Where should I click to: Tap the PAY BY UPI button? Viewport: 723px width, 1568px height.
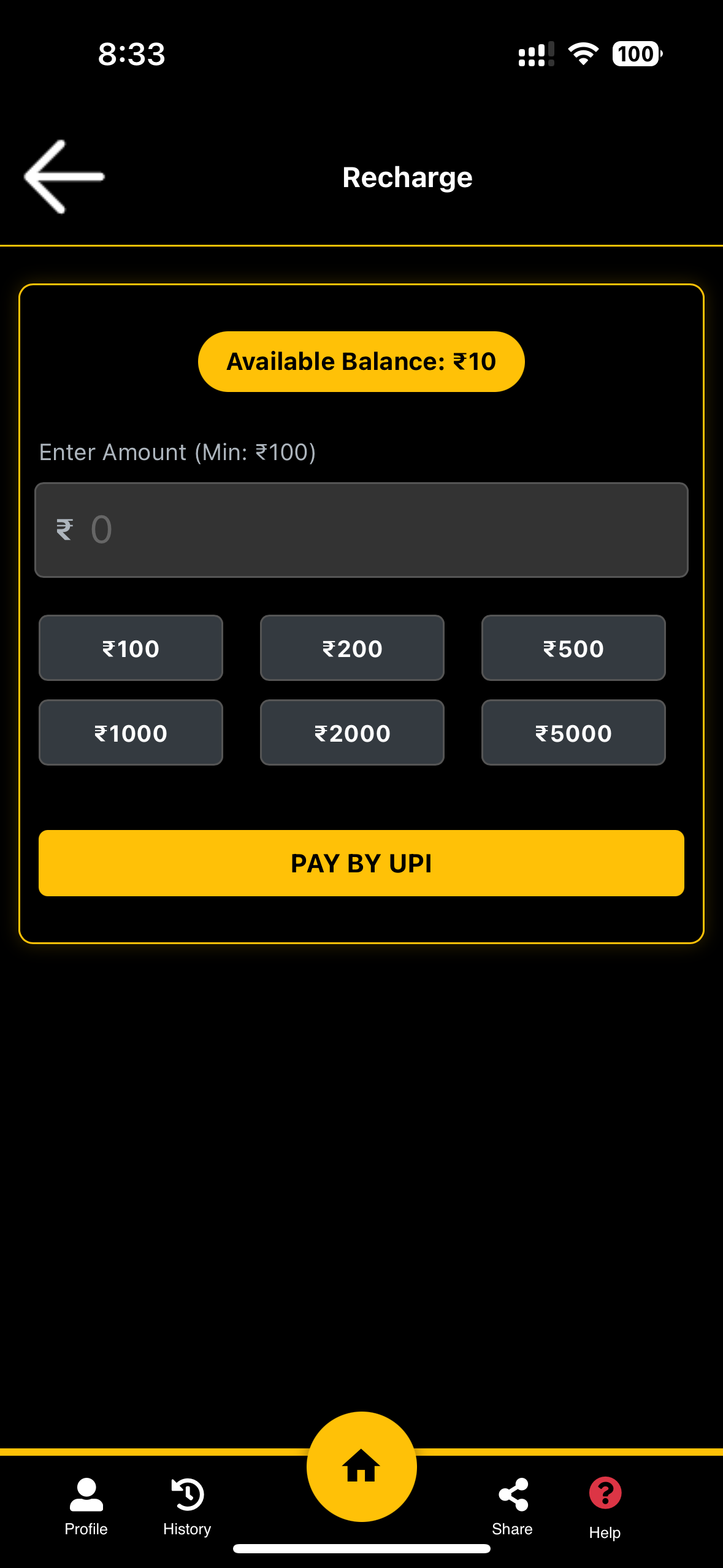(x=361, y=863)
